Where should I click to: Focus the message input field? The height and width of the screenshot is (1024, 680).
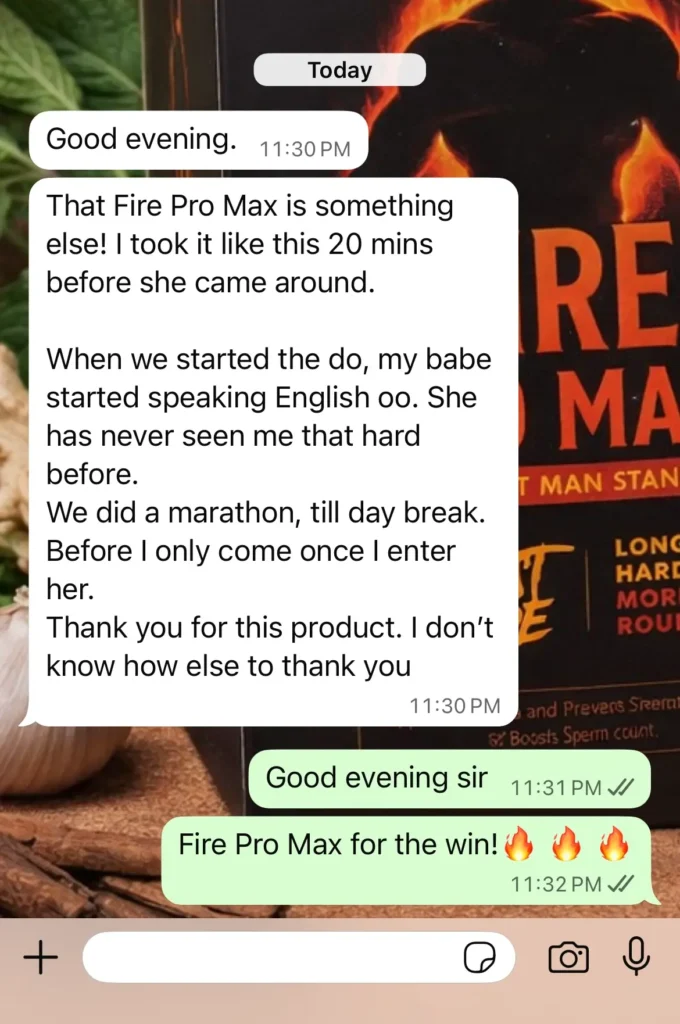click(x=270, y=958)
